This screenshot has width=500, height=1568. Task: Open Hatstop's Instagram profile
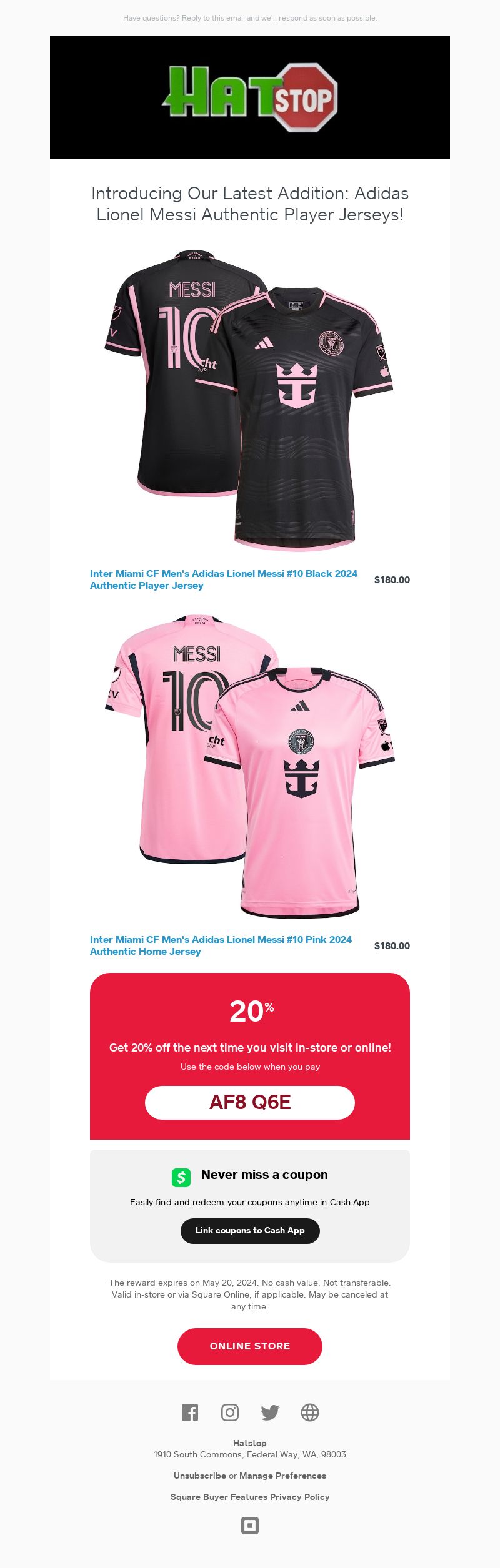(230, 1413)
